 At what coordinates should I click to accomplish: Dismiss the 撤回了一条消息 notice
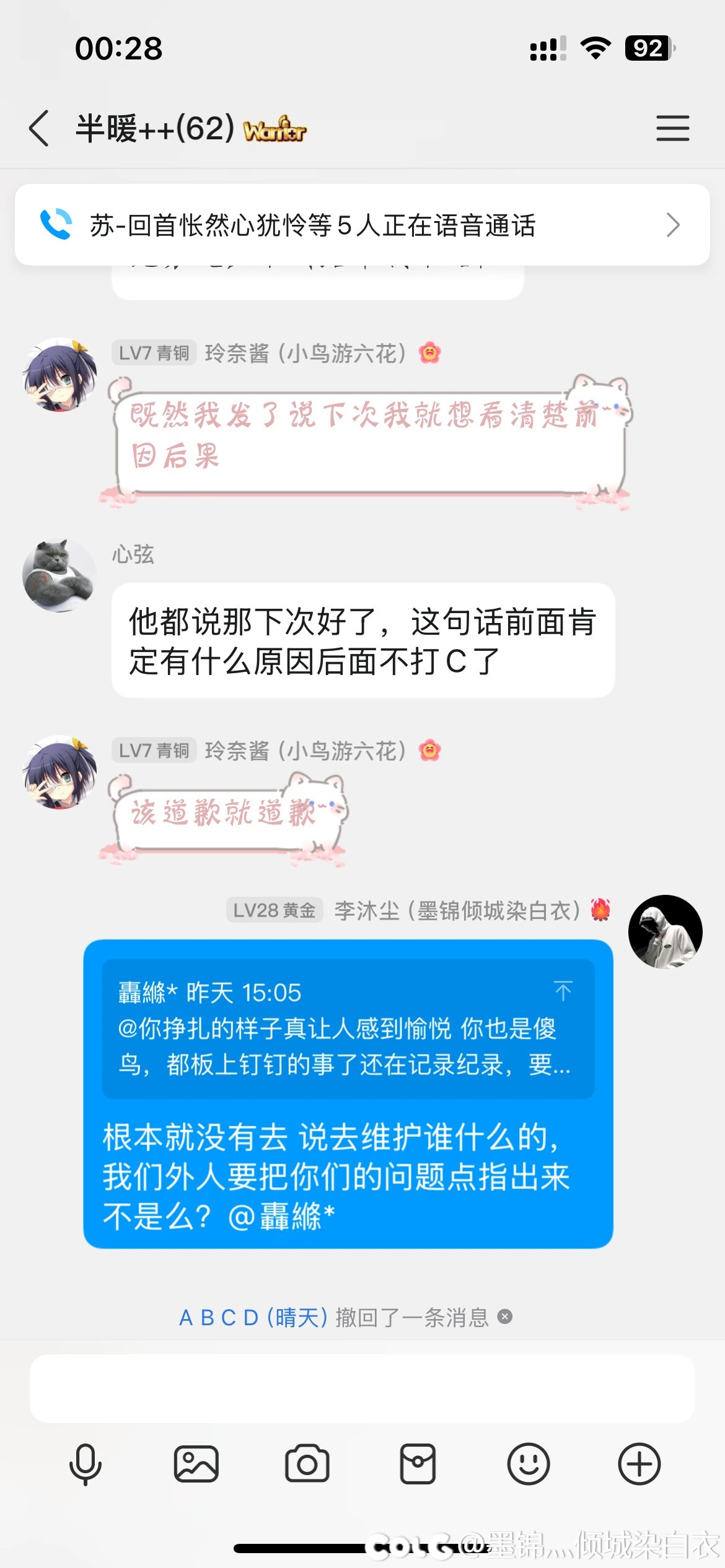click(505, 1317)
